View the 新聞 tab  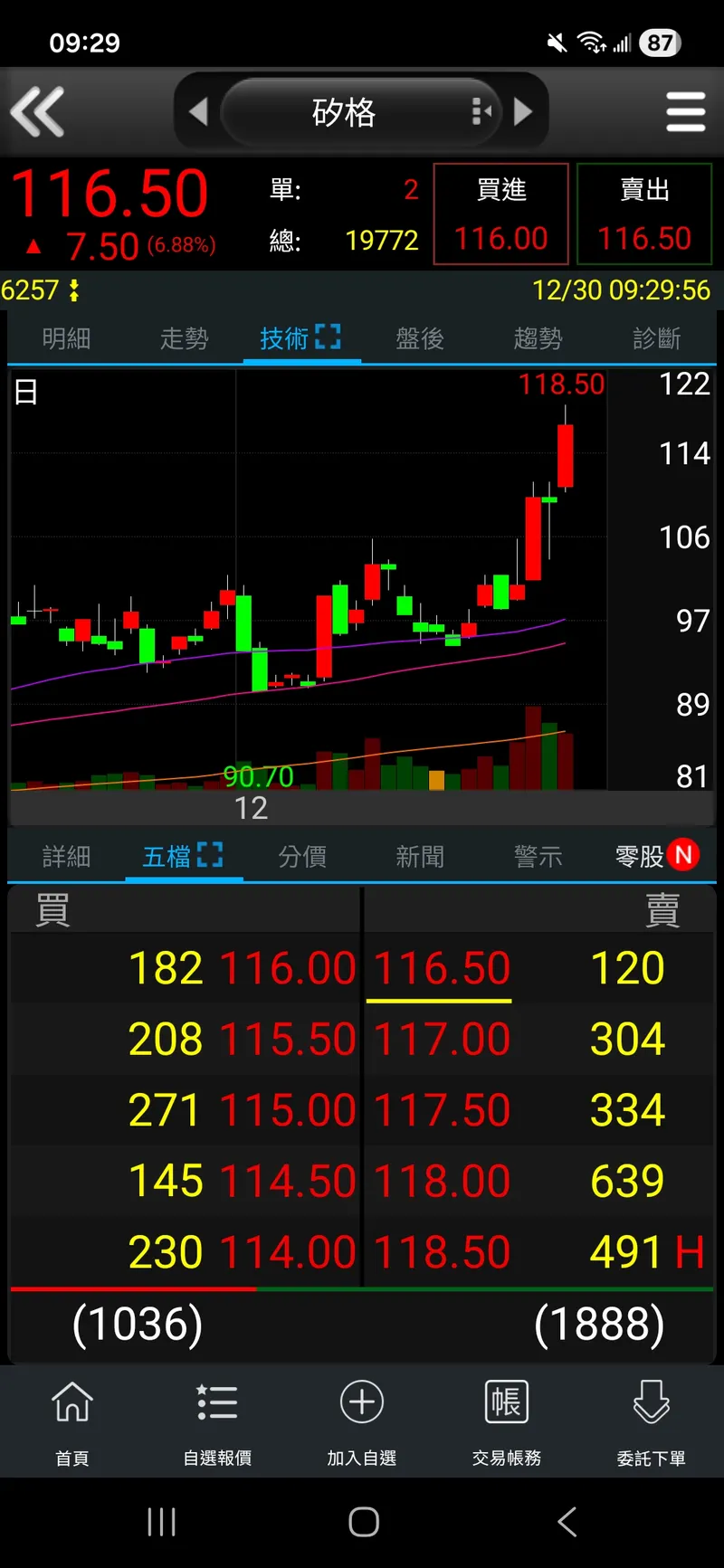[420, 856]
